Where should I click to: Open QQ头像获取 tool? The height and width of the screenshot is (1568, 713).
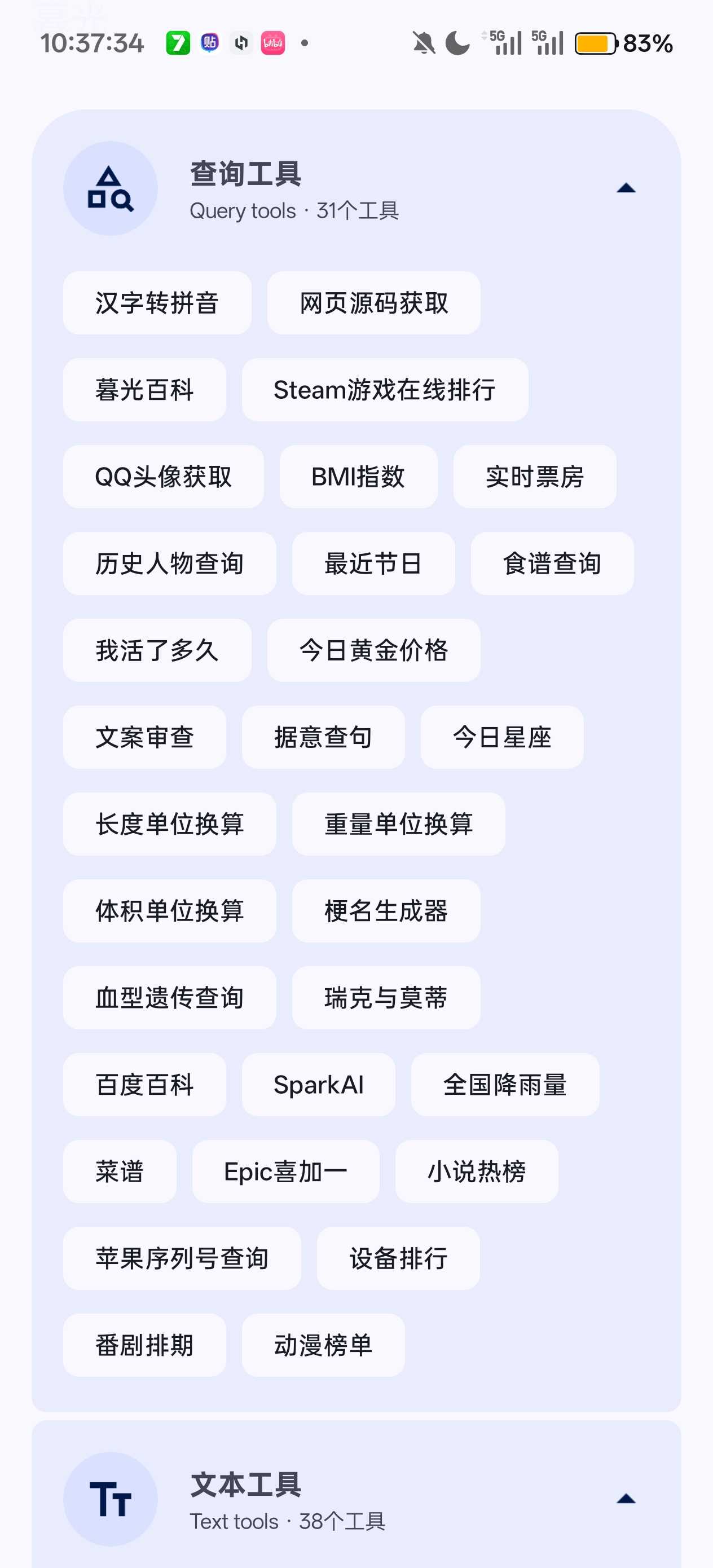tap(163, 477)
